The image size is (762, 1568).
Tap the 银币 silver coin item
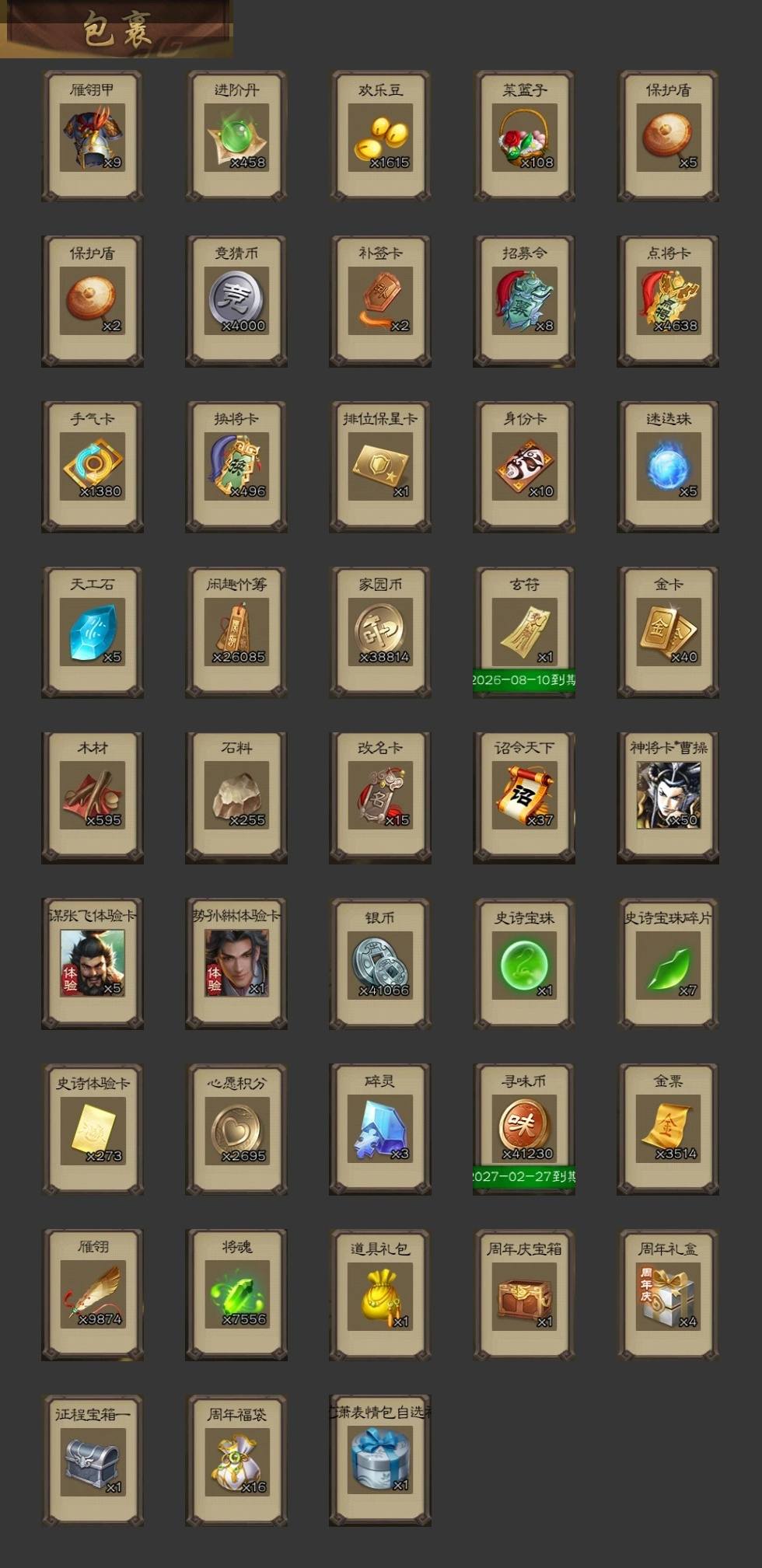tap(380, 964)
